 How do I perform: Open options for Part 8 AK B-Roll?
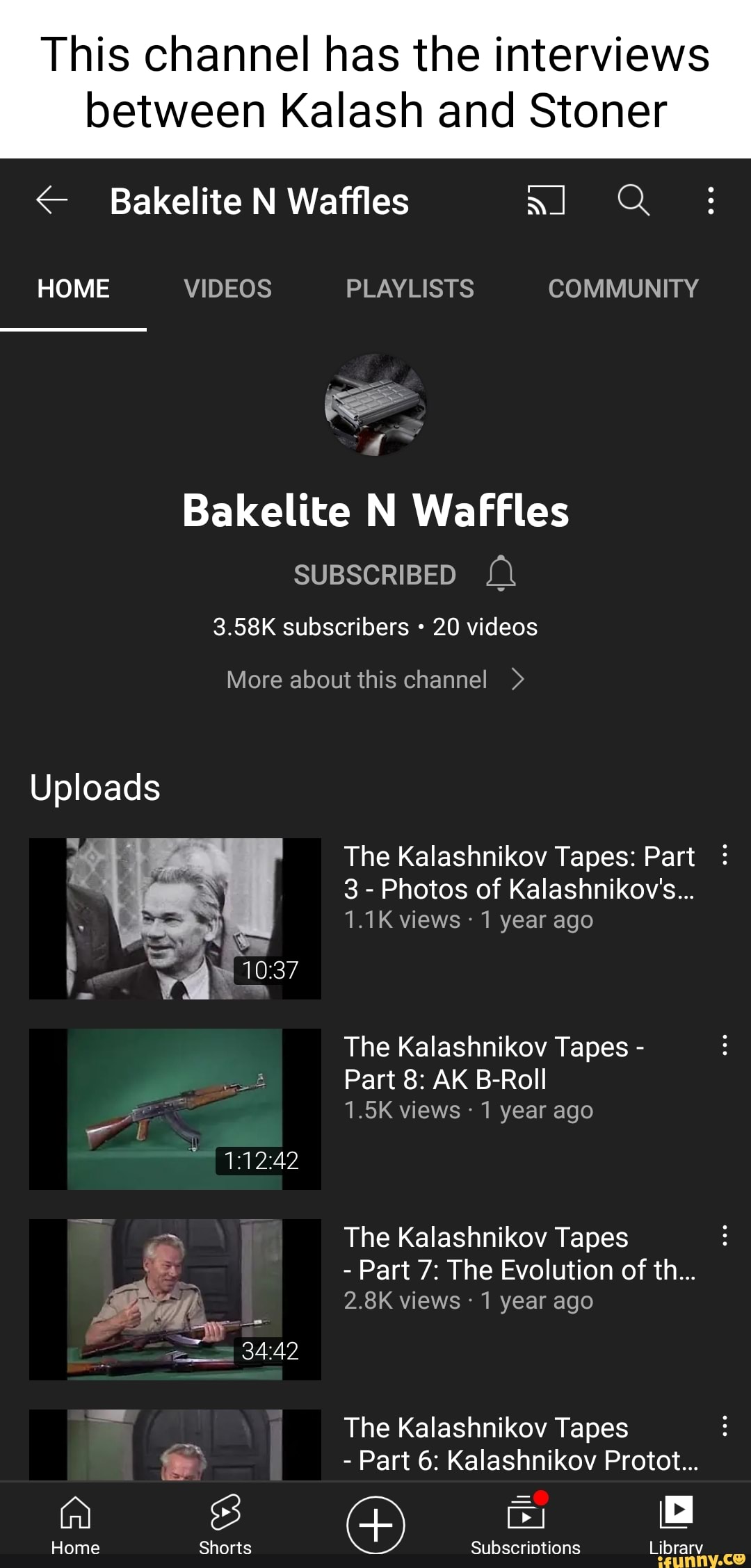(x=725, y=1045)
